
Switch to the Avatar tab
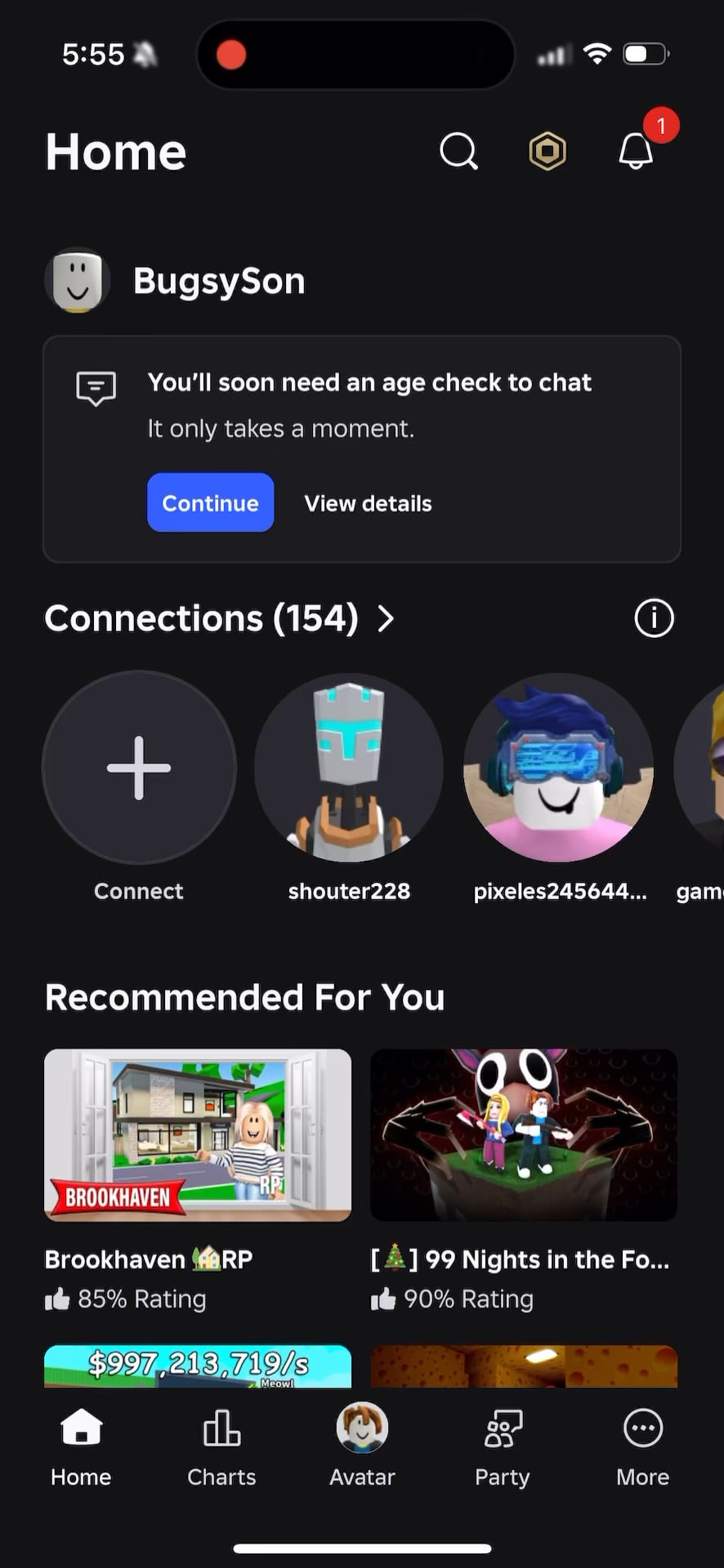pos(362,1446)
